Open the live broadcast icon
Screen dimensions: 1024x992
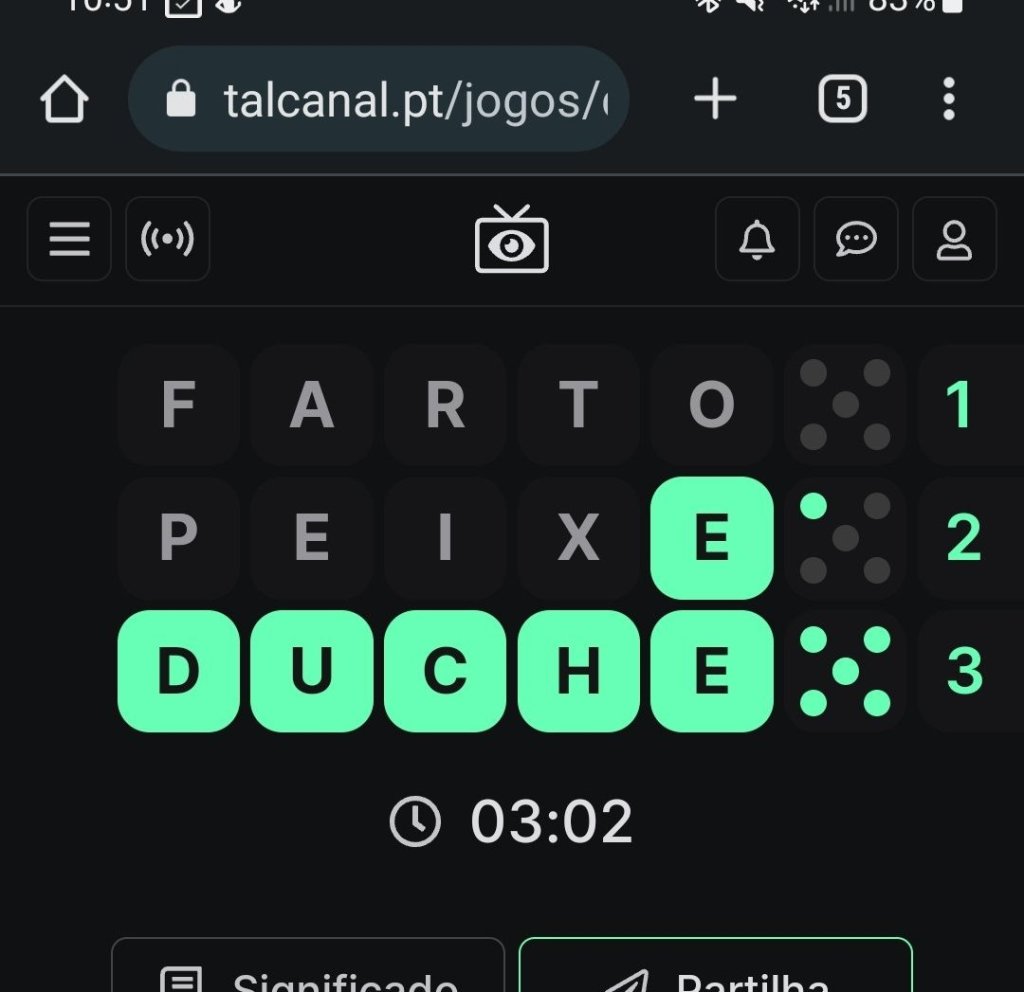[x=167, y=239]
